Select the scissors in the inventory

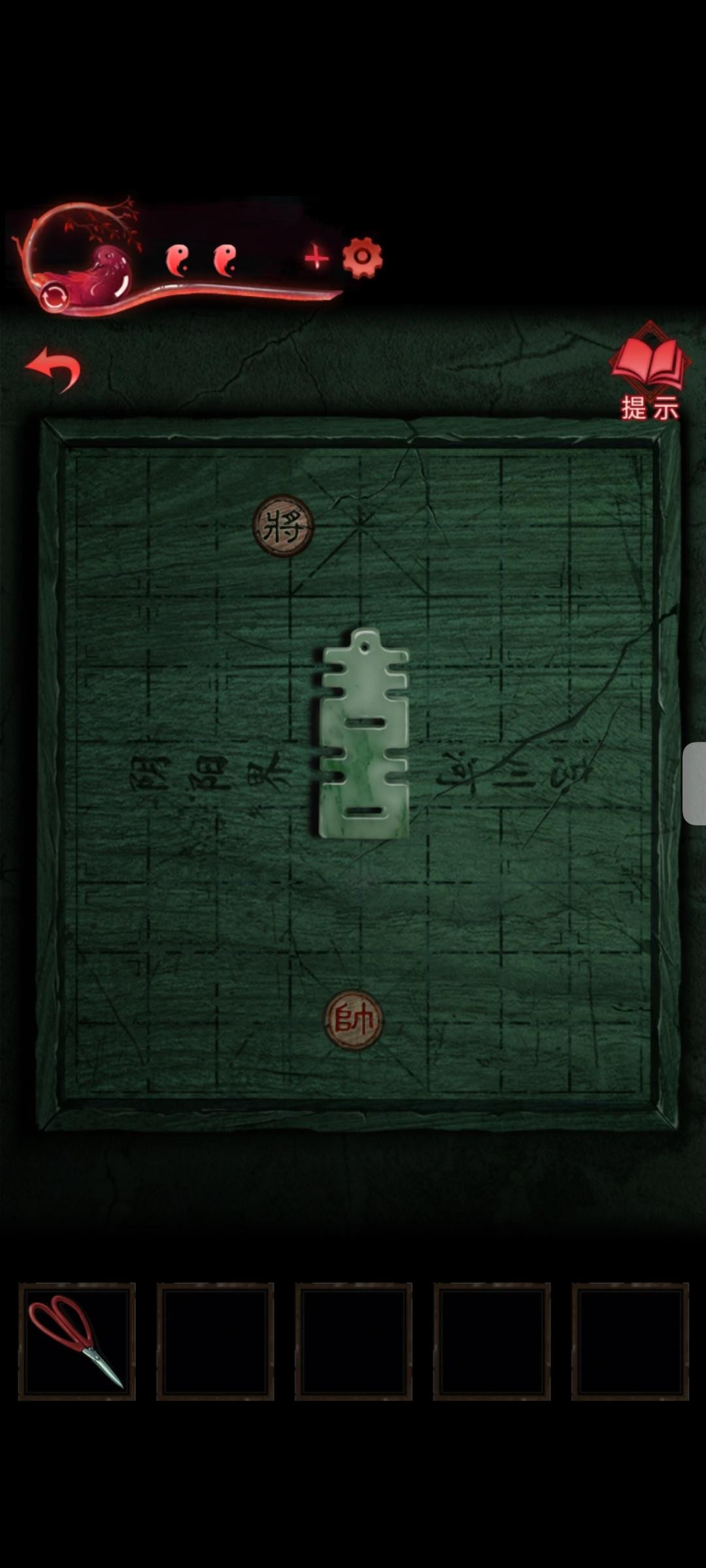[x=76, y=1341]
